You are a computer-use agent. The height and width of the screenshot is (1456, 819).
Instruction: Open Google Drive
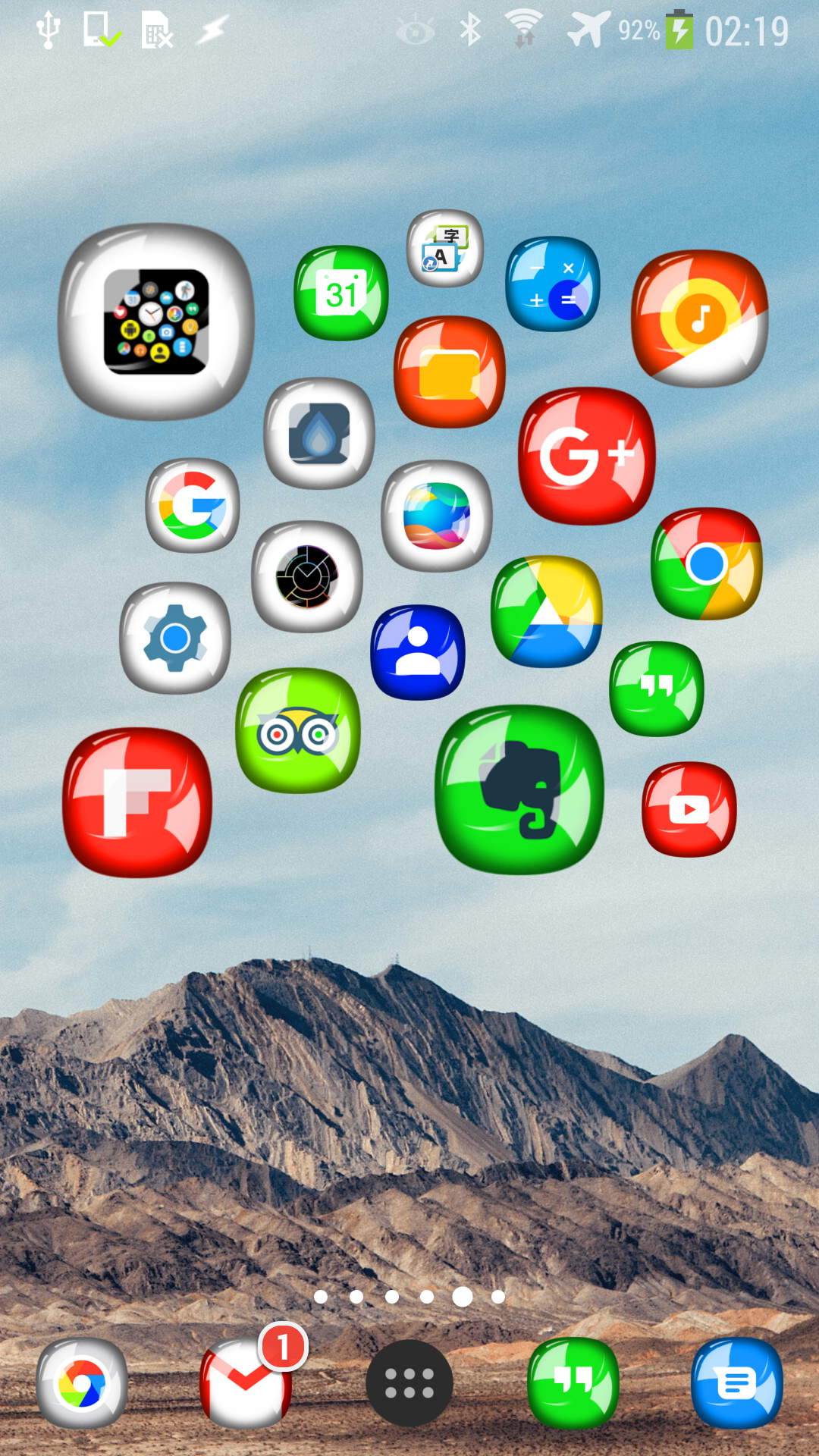coord(547,611)
